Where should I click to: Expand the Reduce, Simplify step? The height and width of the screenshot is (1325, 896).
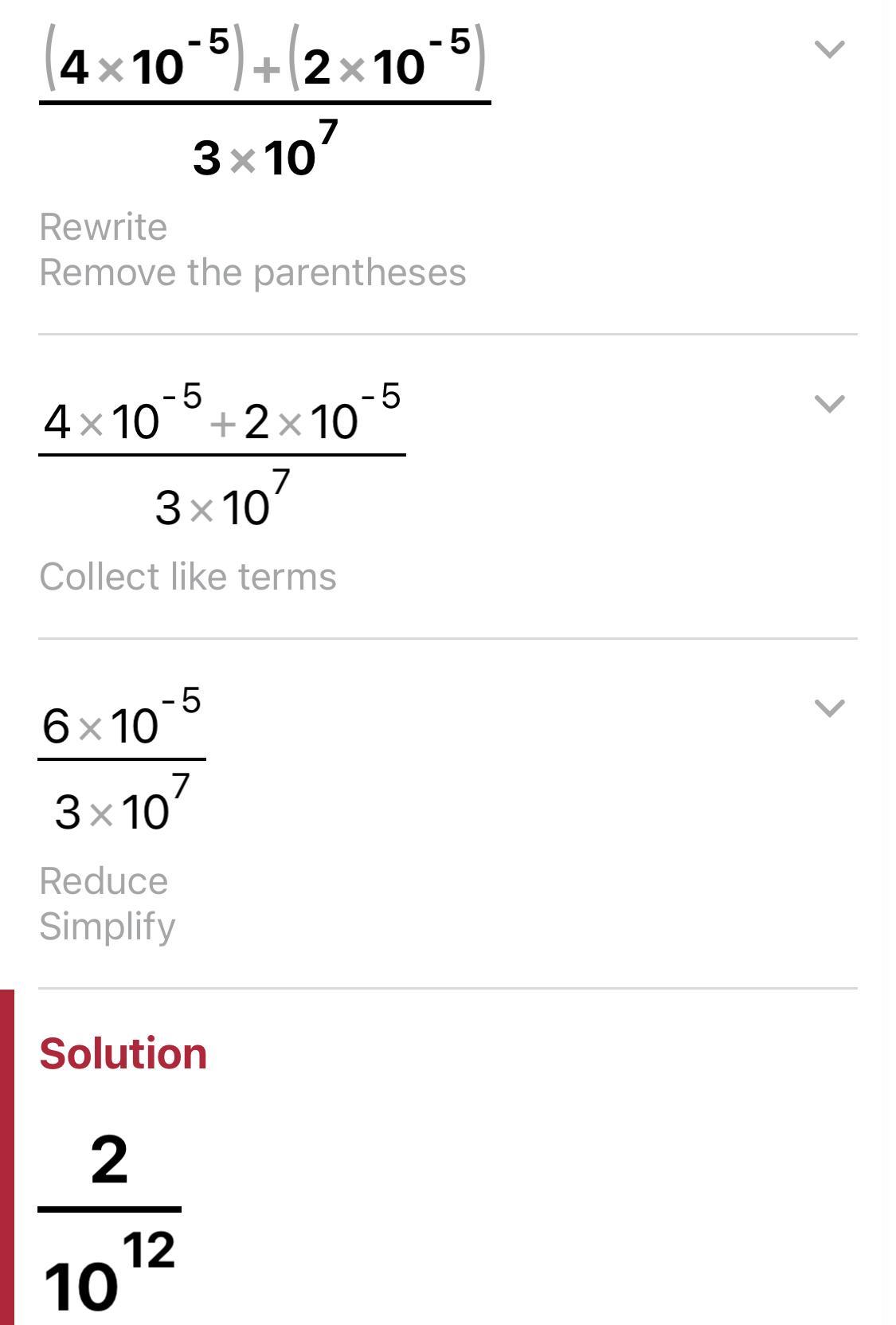(829, 708)
